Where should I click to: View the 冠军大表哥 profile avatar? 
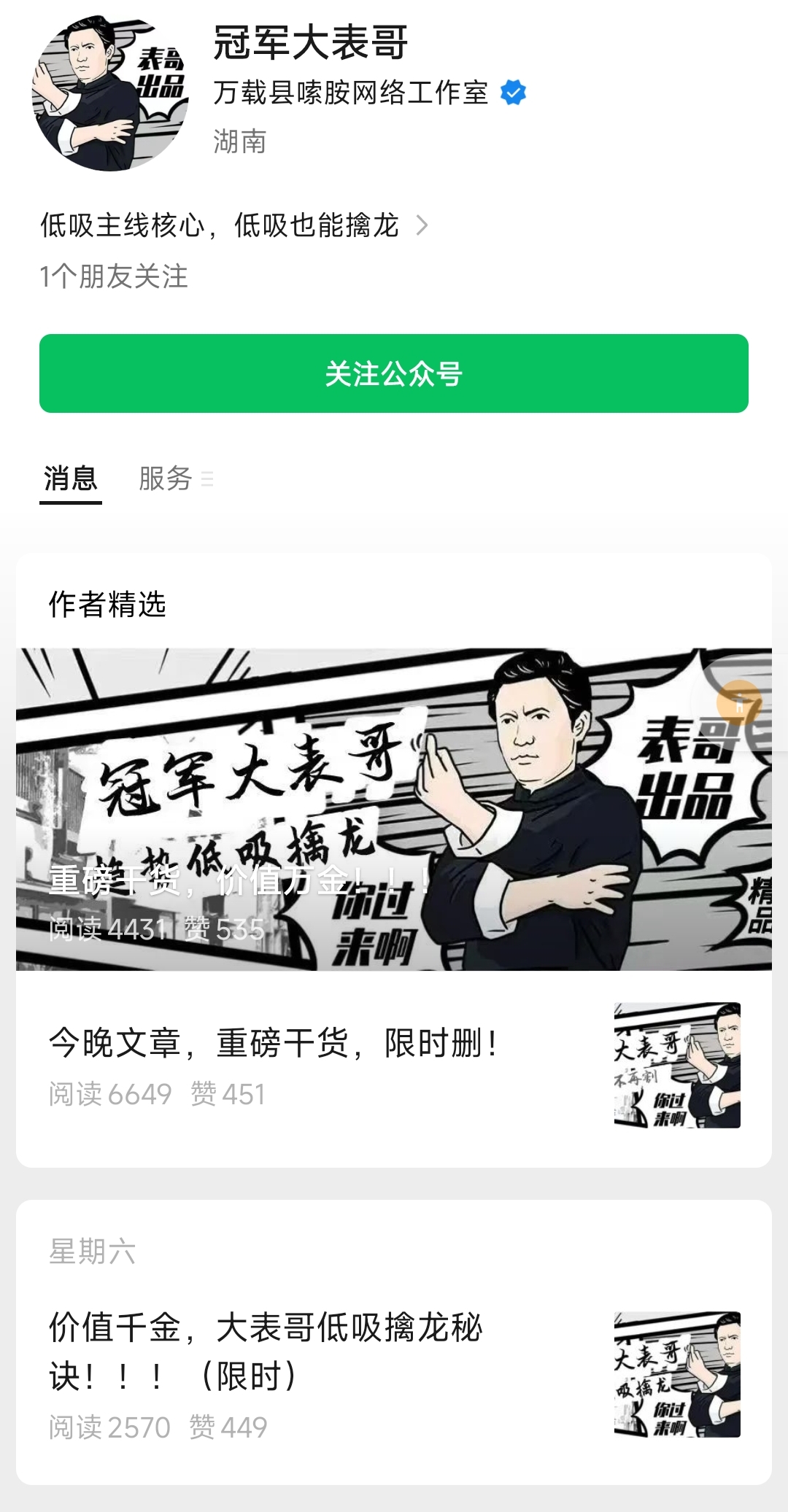[x=110, y=93]
